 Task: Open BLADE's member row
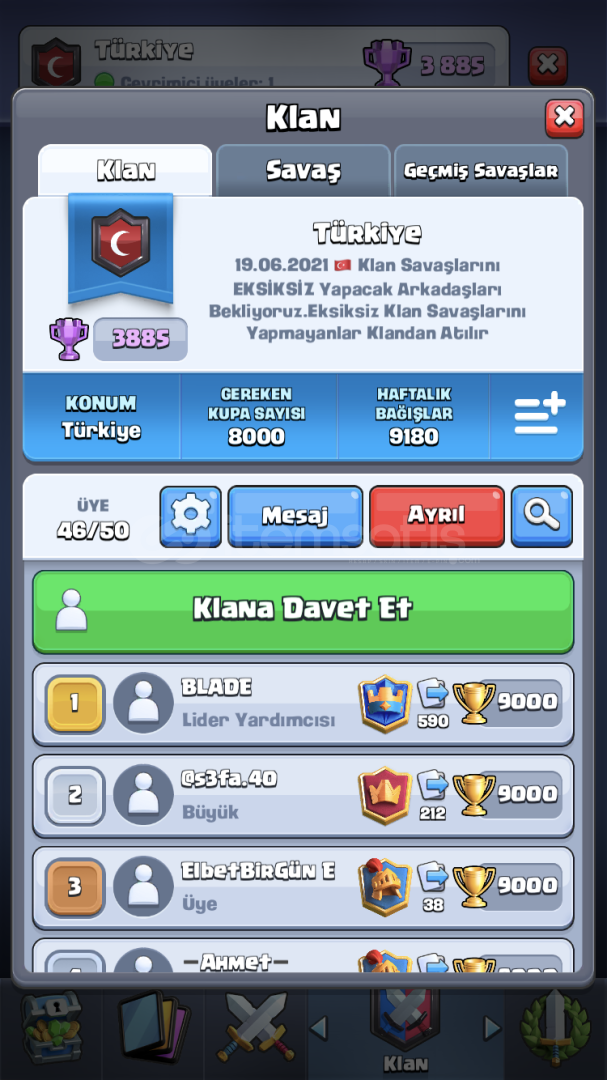(x=303, y=705)
